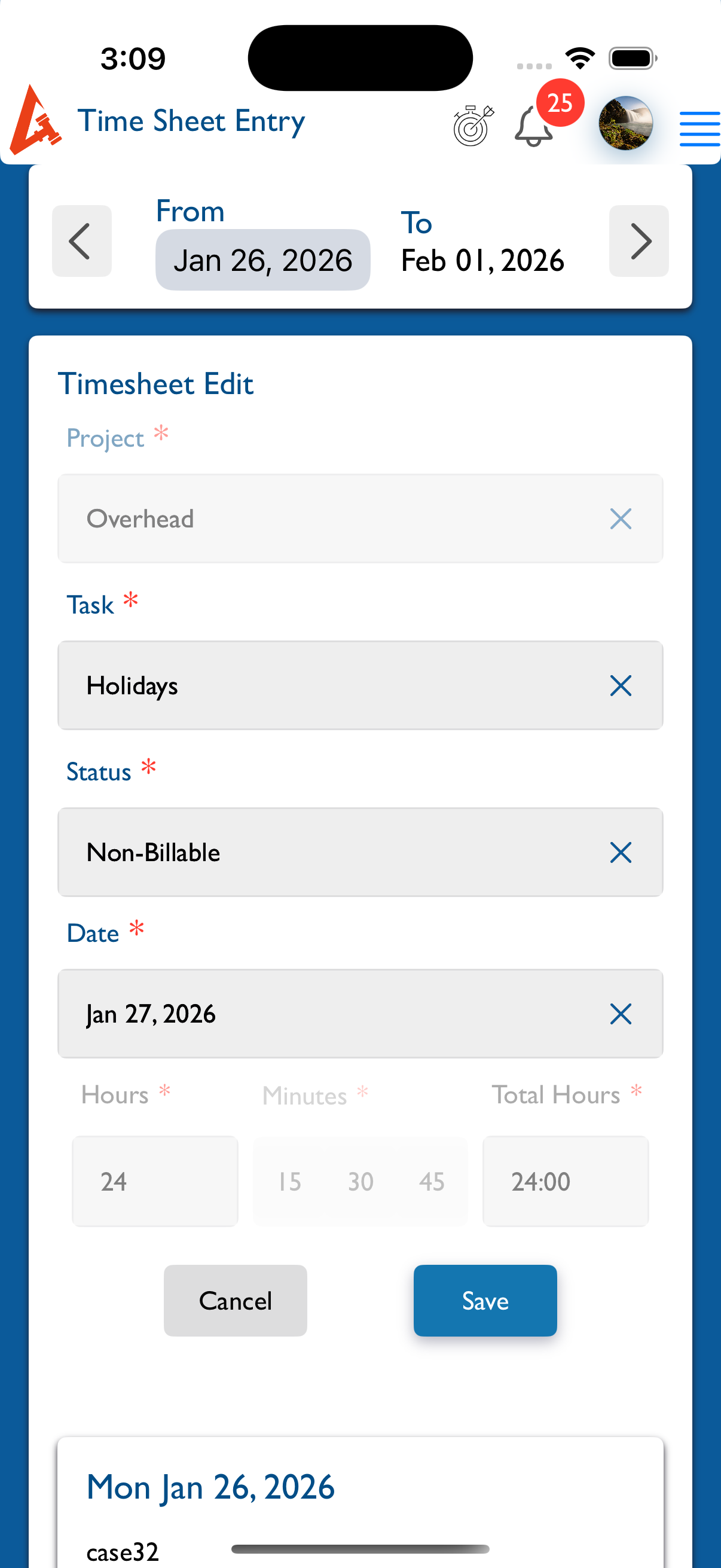Cancel the timesheet edit
721x1568 pixels.
point(236,1301)
